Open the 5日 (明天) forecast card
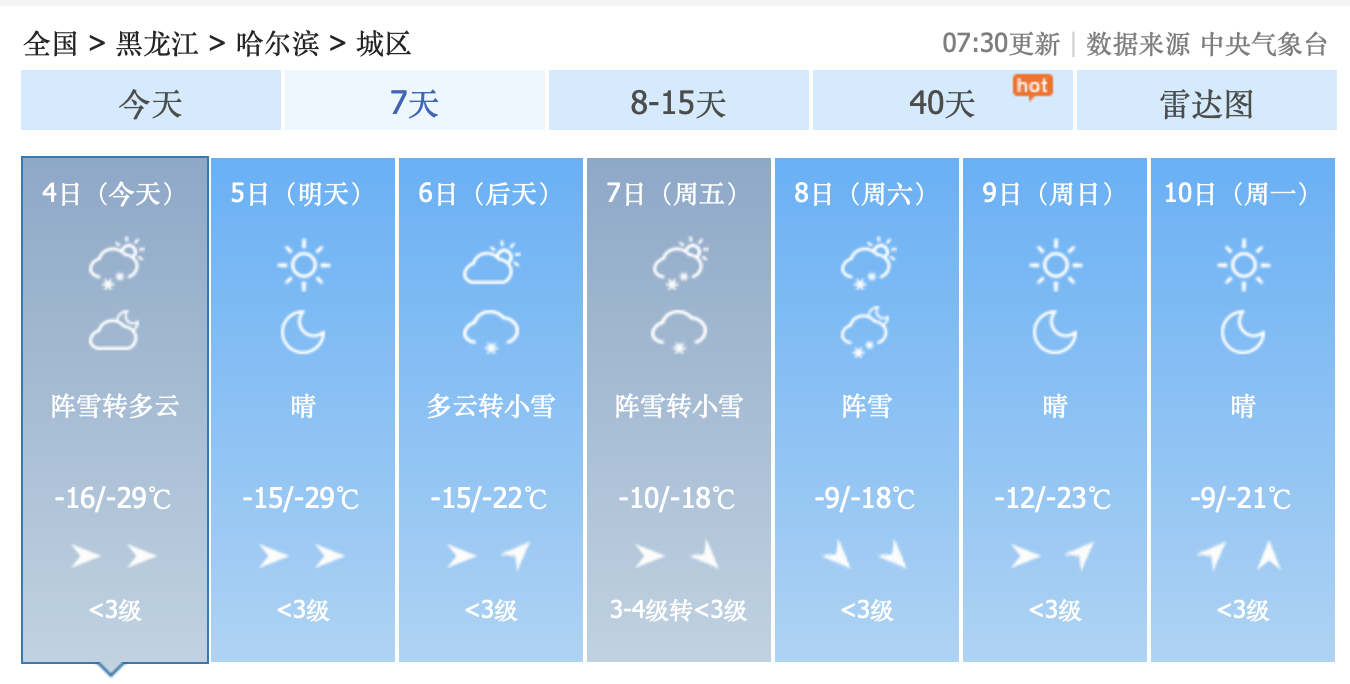Screen dimensions: 1350x684 pos(303,410)
